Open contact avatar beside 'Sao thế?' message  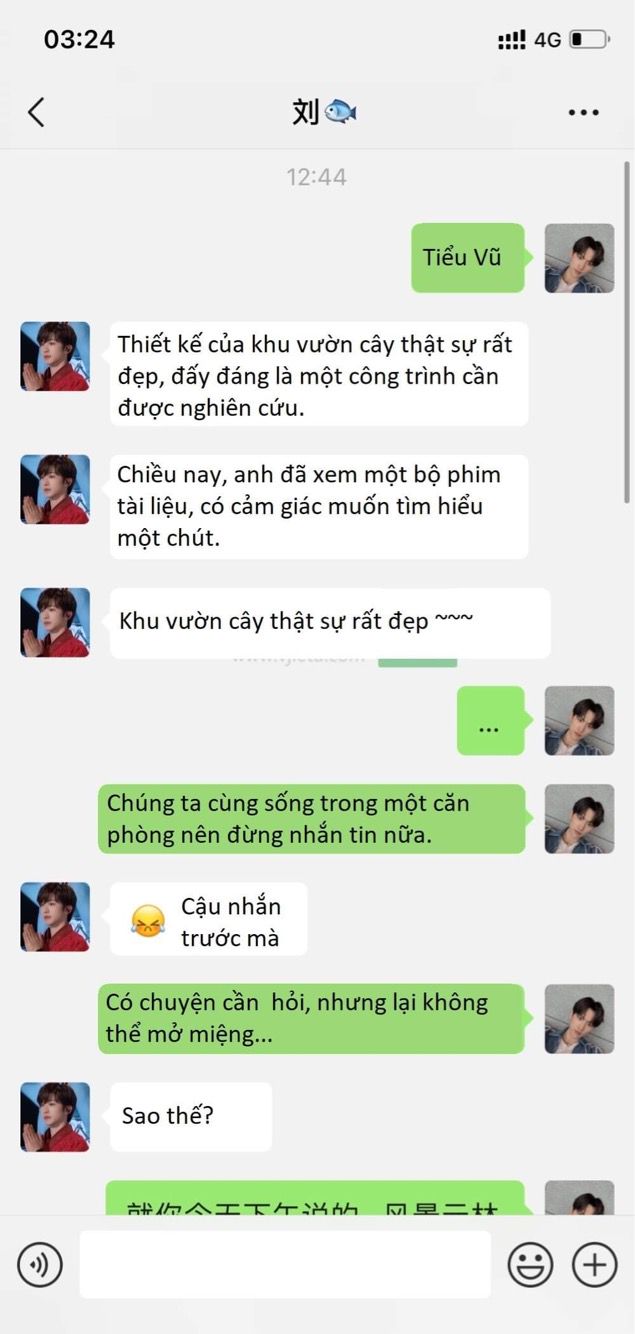pos(55,1117)
